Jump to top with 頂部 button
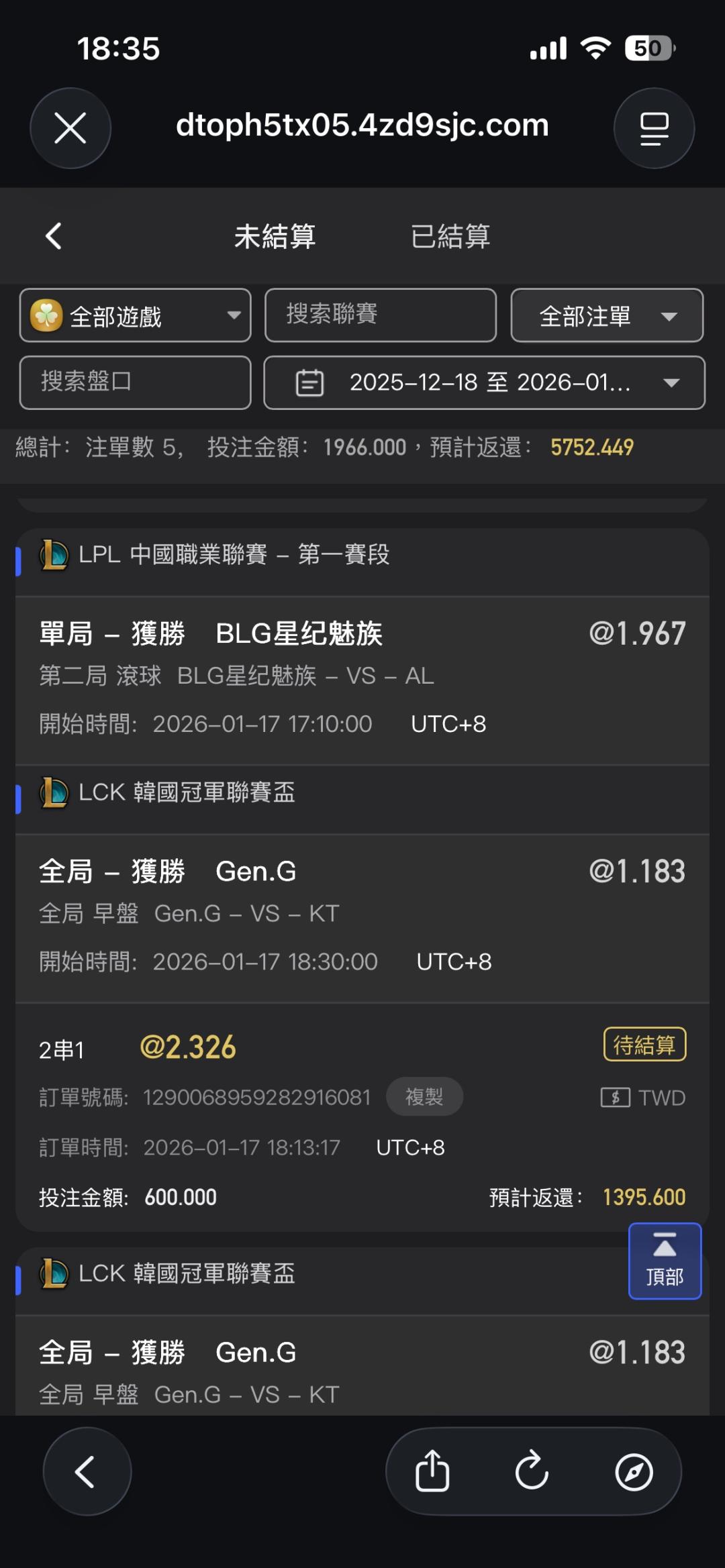Screen dimensions: 725x1568 (x=665, y=1261)
